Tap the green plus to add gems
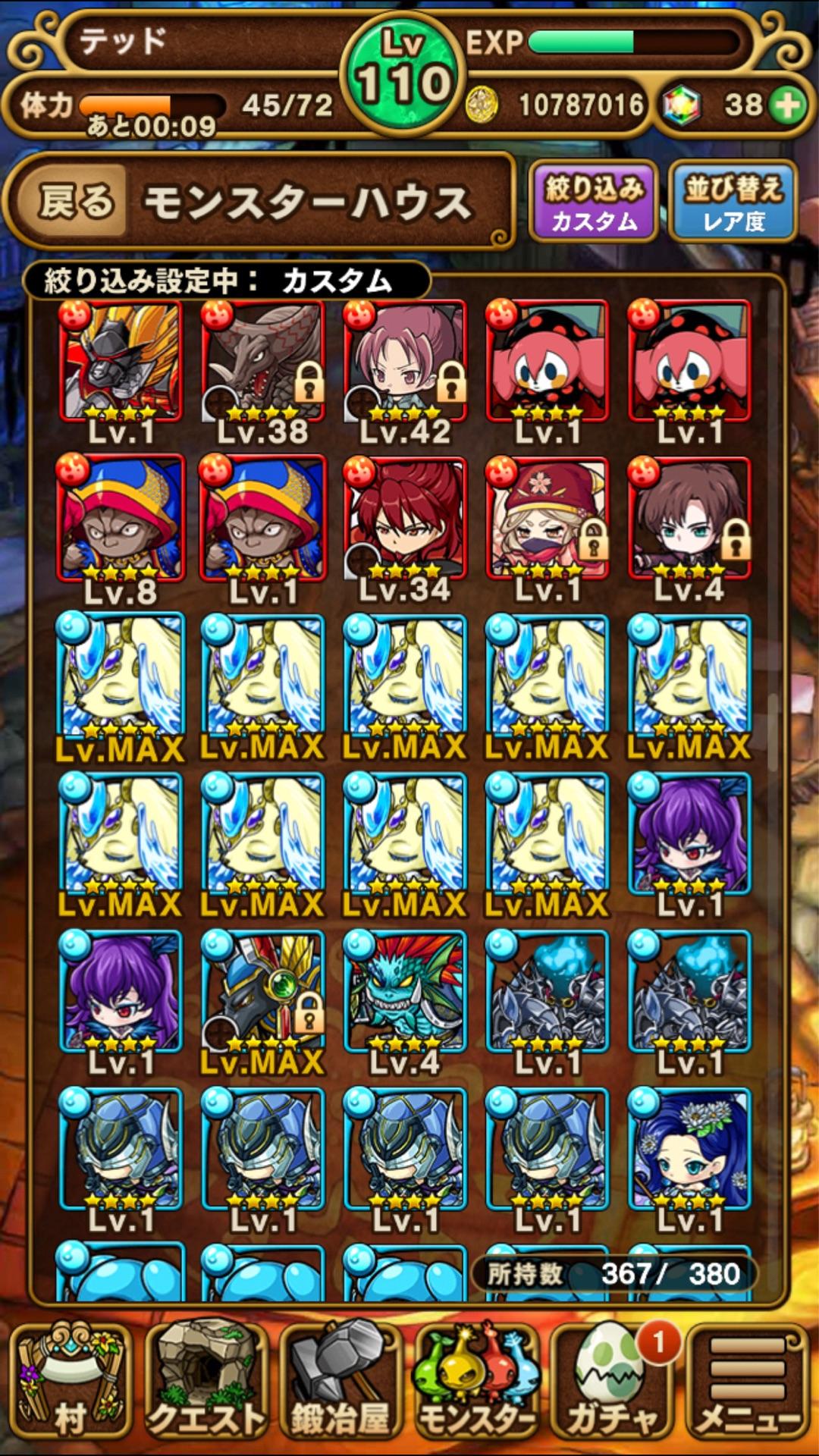Image resolution: width=819 pixels, height=1456 pixels. [x=788, y=105]
